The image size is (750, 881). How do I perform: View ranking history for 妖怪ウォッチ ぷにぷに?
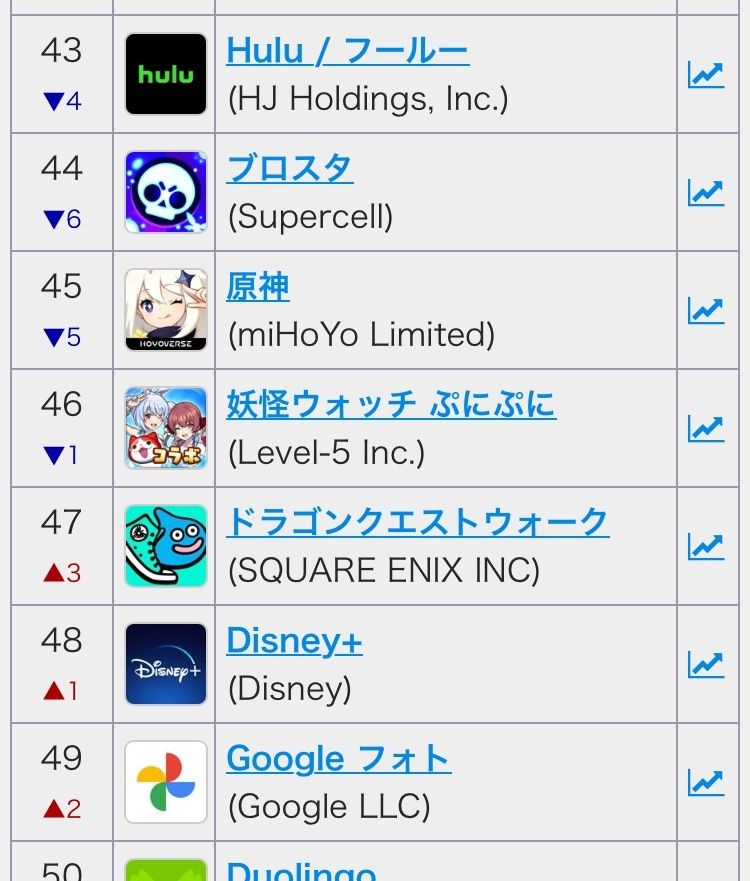coord(706,429)
